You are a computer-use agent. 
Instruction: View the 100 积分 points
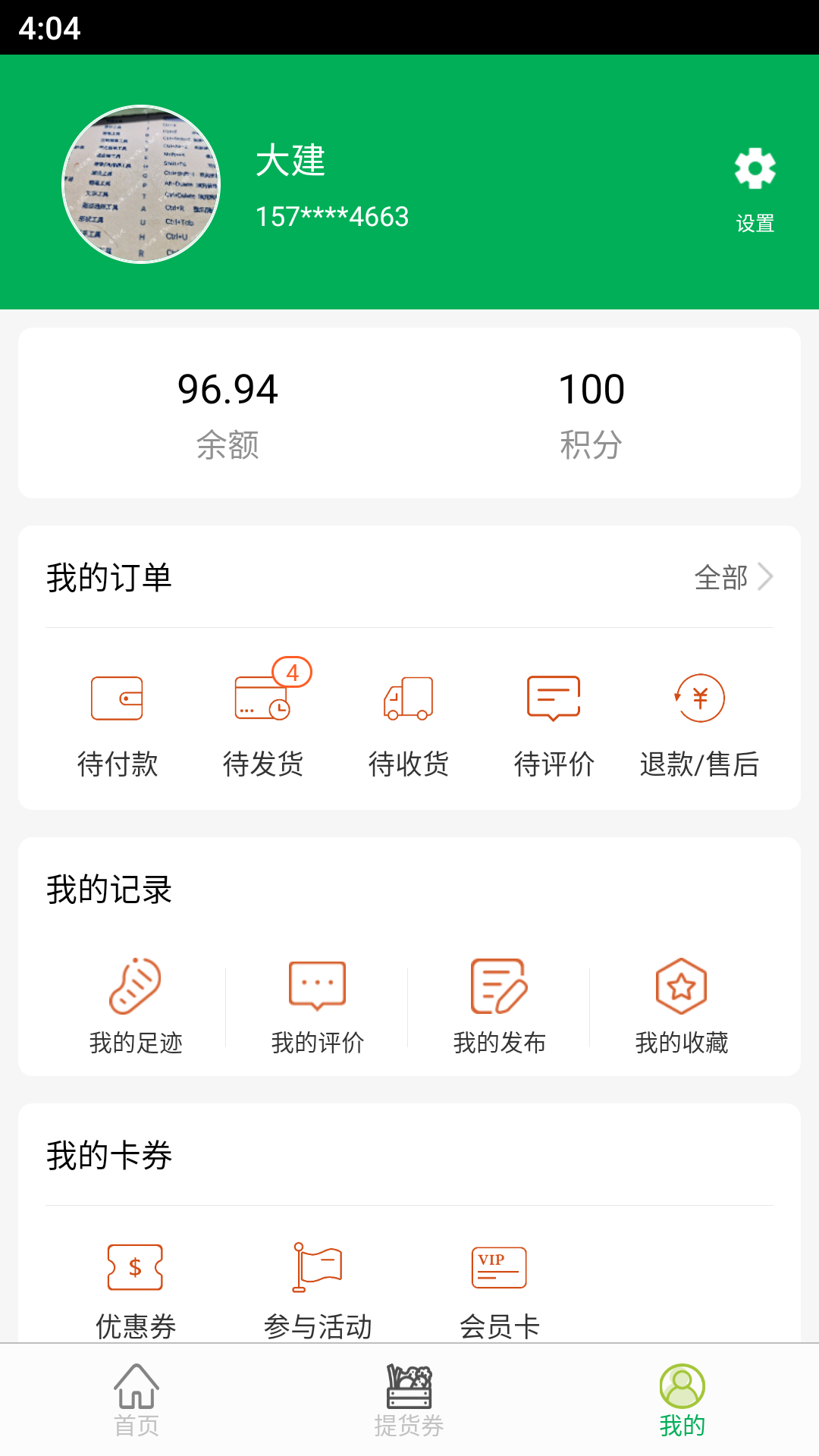pyautogui.click(x=591, y=409)
